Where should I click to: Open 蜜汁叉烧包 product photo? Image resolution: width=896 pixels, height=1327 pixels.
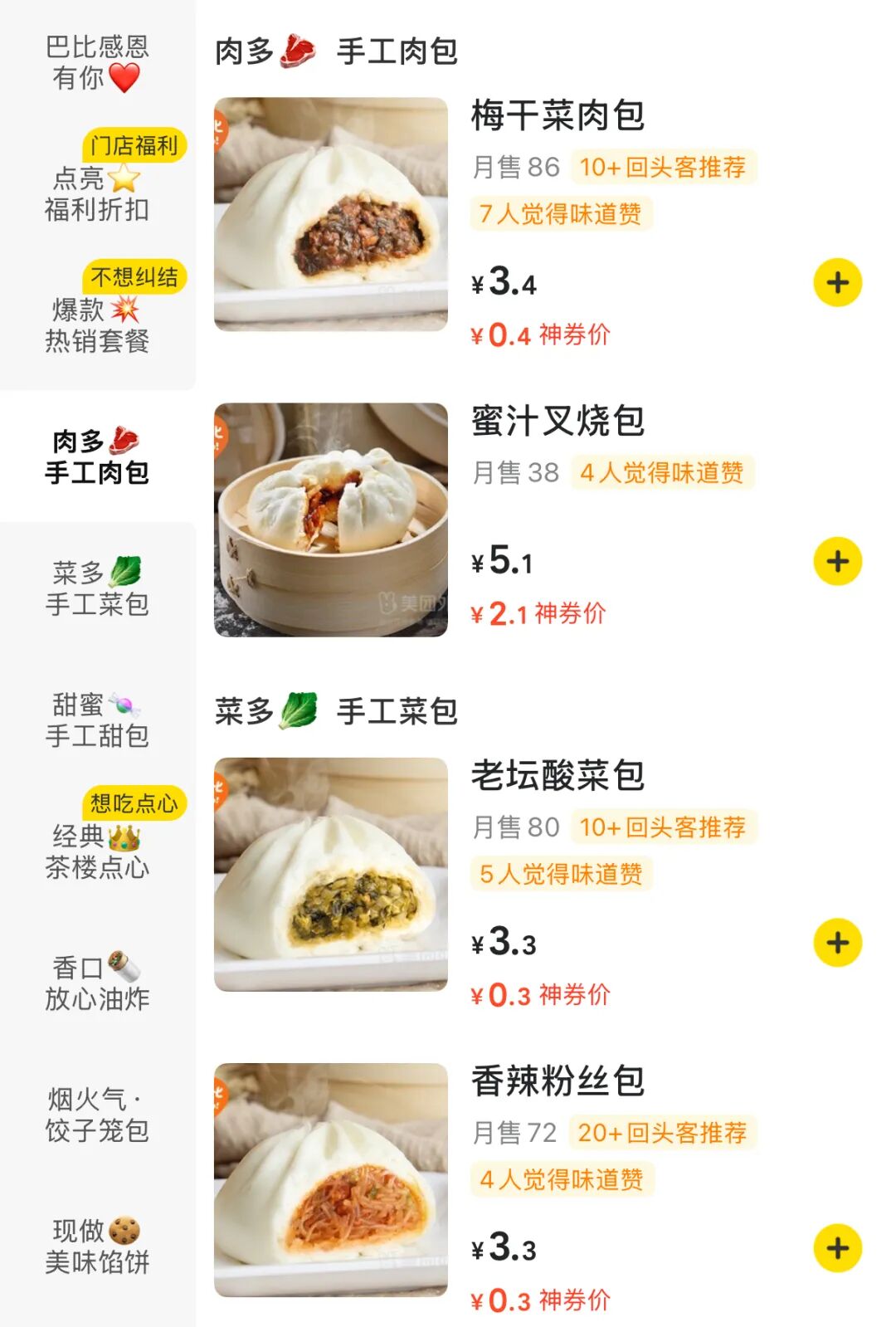point(331,520)
